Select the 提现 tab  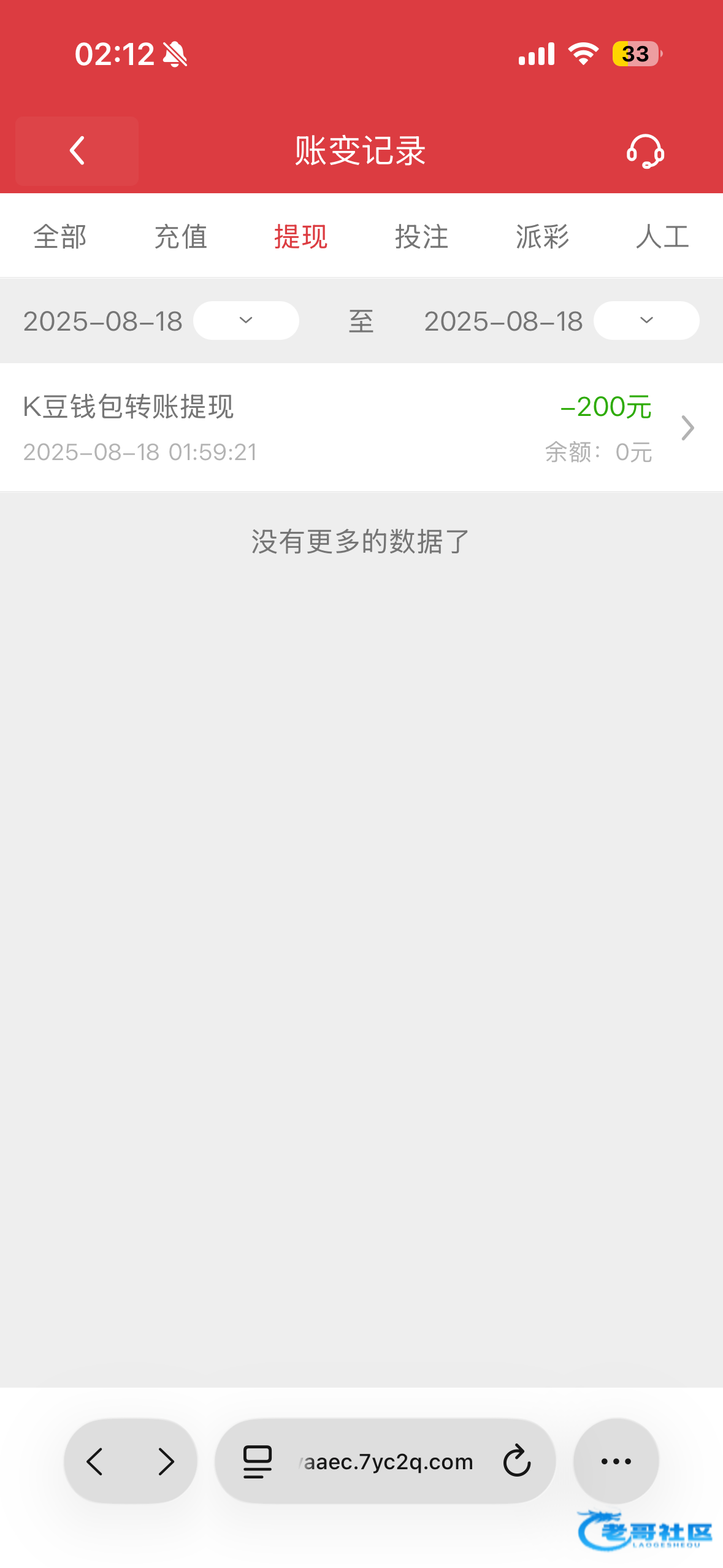tap(301, 237)
